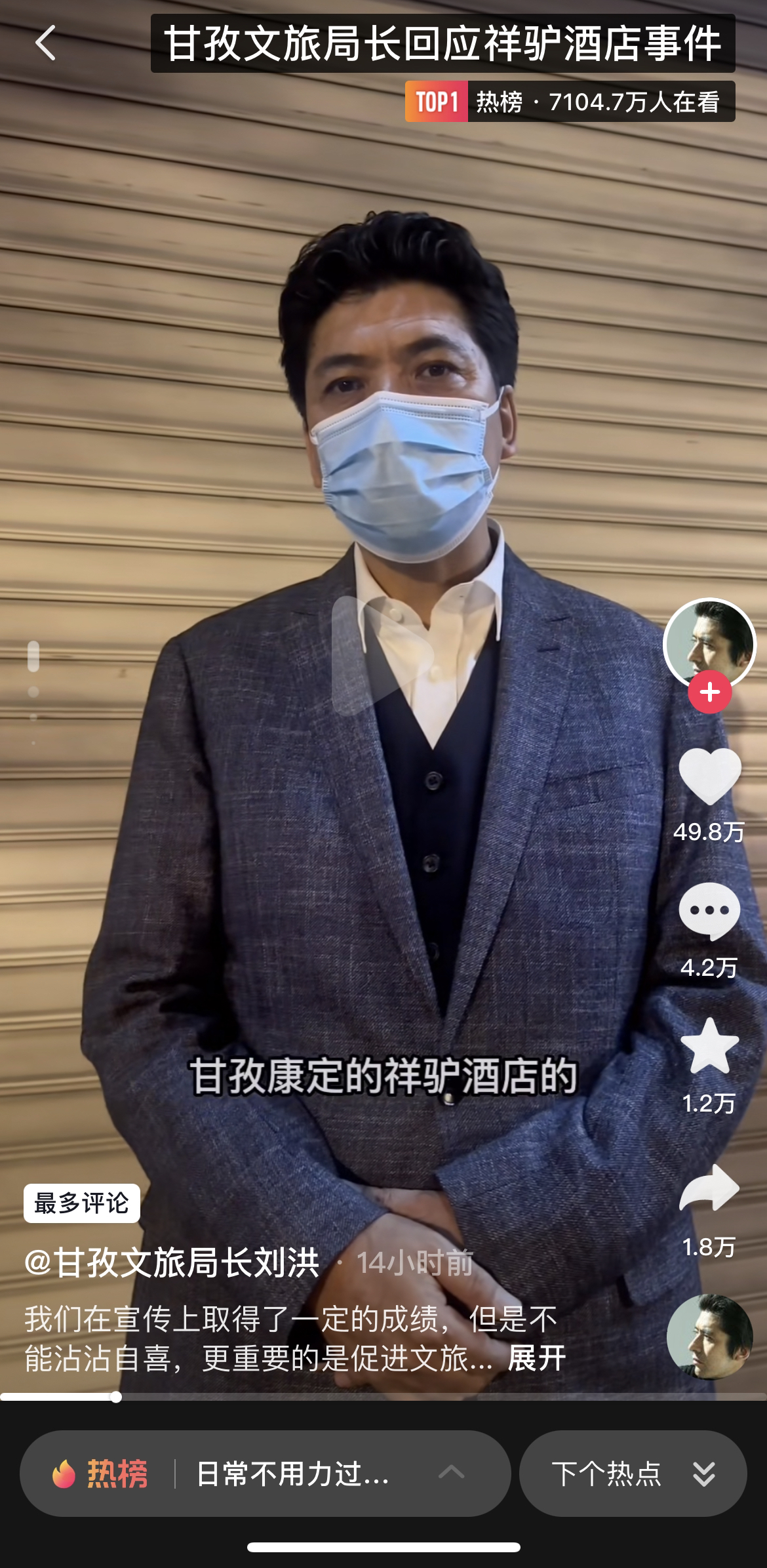767x1568 pixels.
Task: Seek on the video progress bar
Action: (x=383, y=1397)
